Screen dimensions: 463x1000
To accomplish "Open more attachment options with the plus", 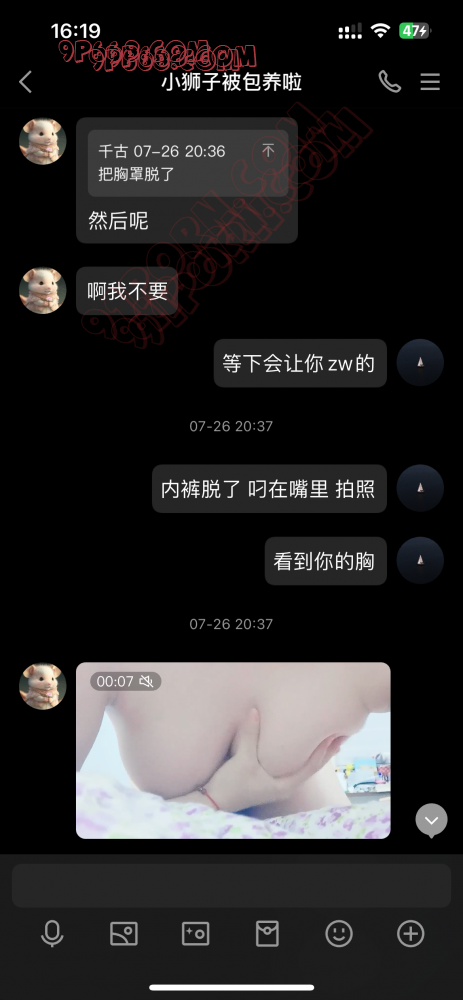I will [411, 934].
